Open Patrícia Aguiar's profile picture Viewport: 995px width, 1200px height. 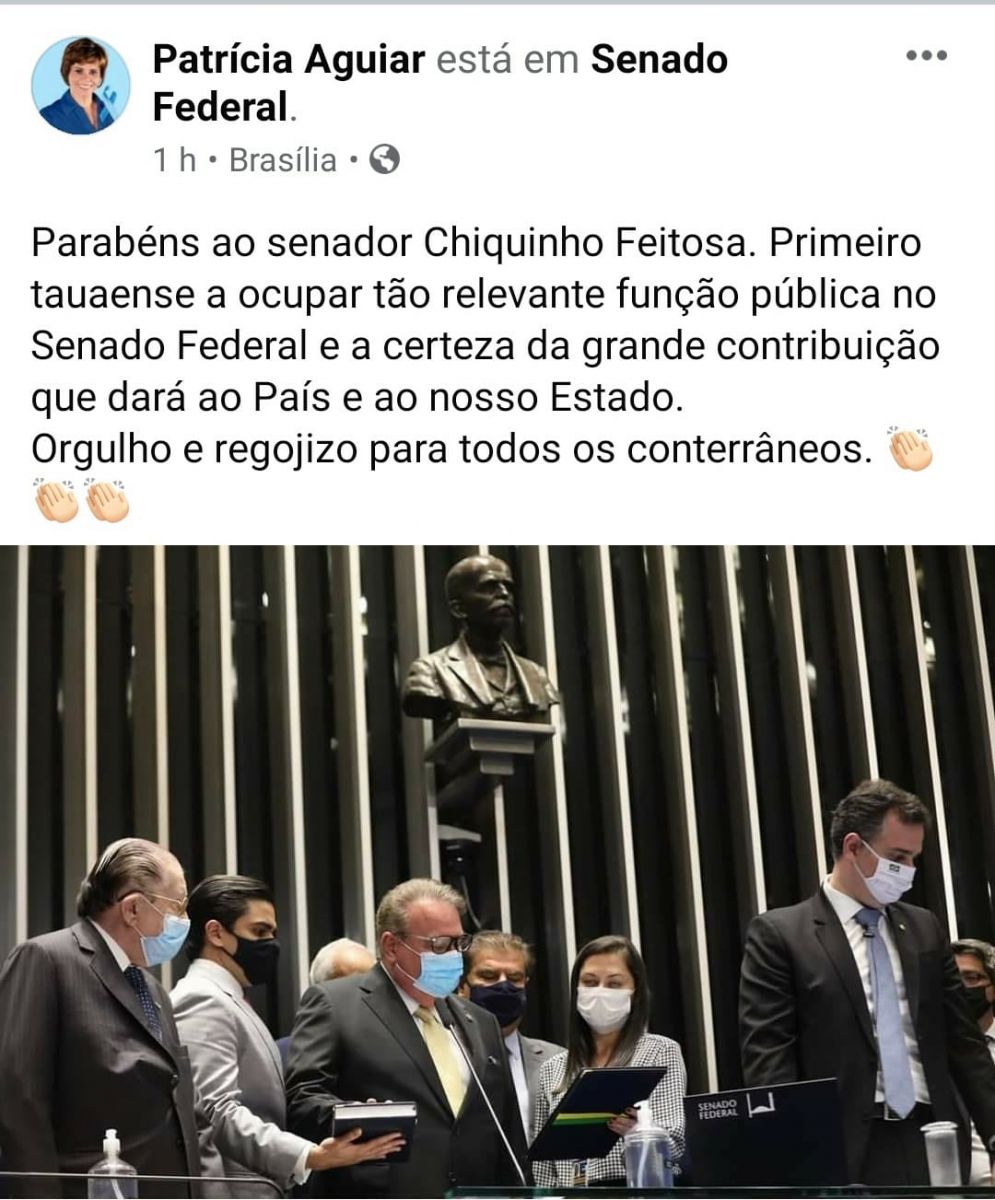(81, 86)
